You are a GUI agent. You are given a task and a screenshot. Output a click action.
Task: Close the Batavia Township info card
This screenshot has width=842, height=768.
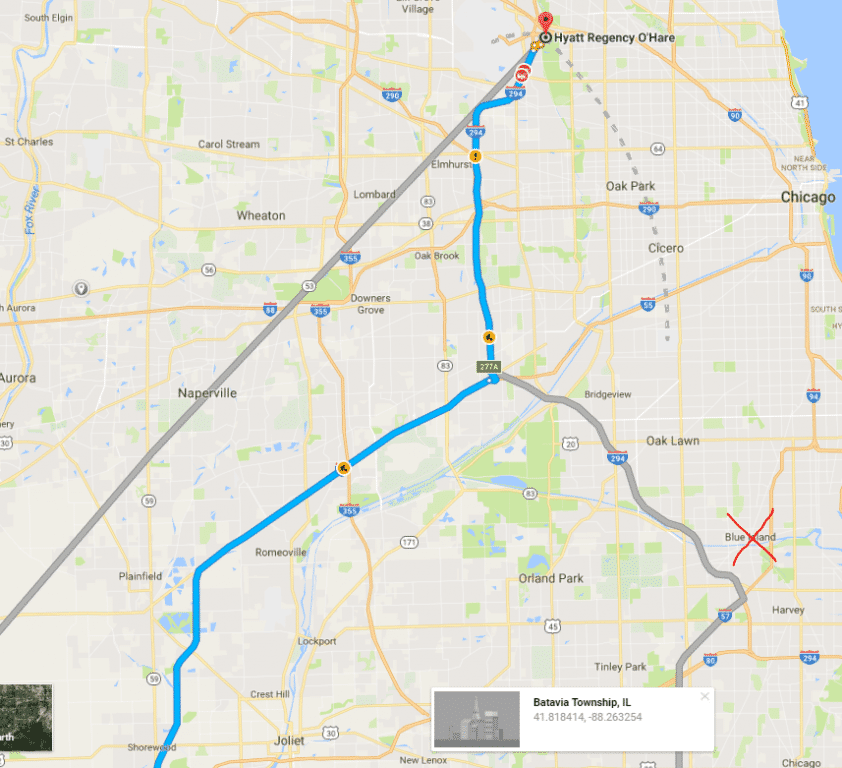click(704, 697)
